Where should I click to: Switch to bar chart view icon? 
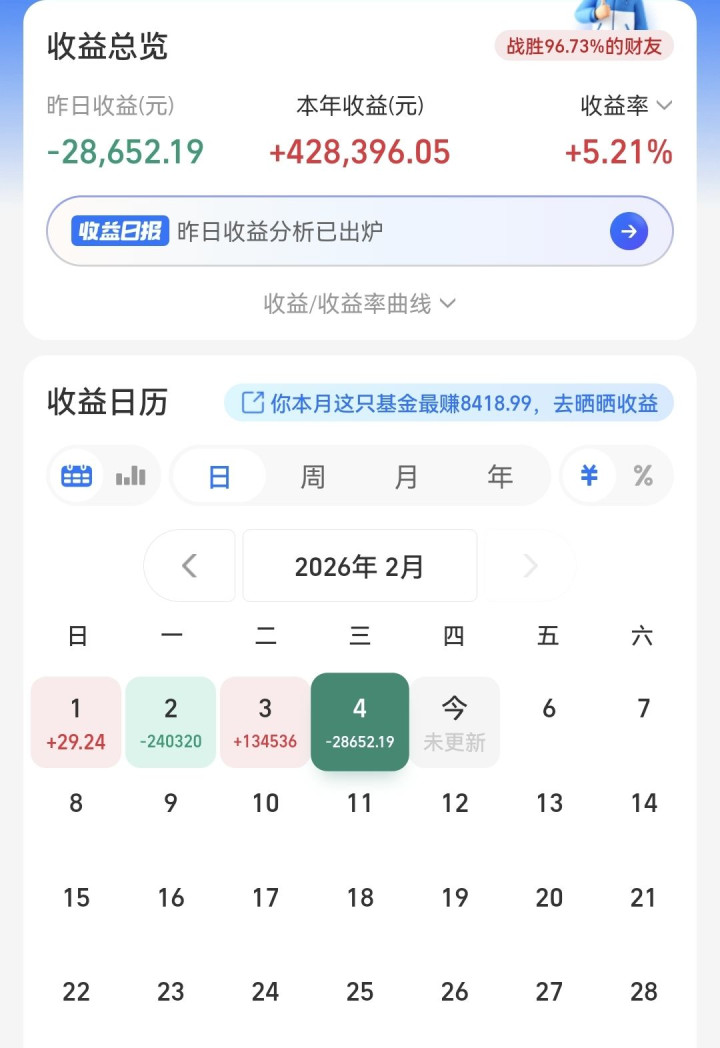coord(130,476)
